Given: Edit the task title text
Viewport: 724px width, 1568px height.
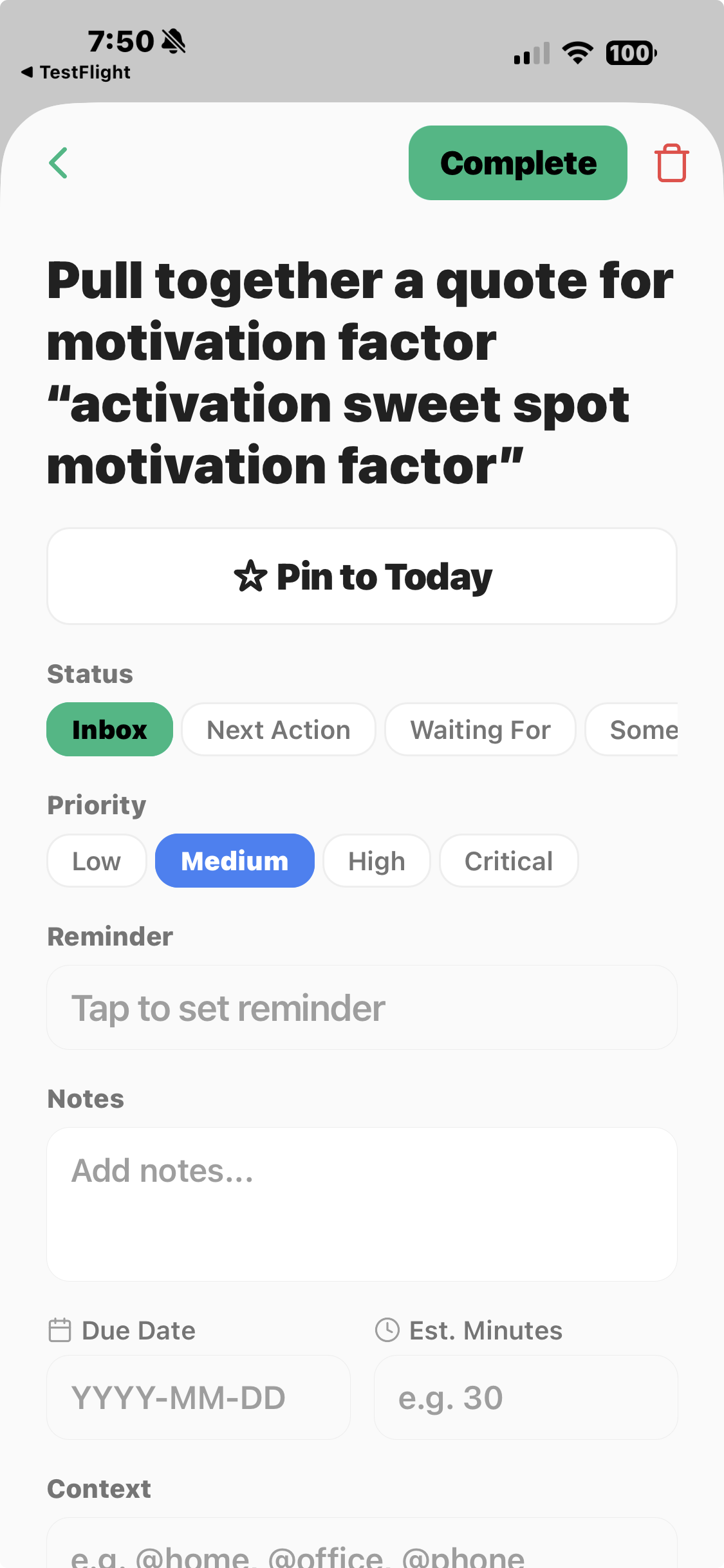Looking at the screenshot, I should click(x=360, y=373).
